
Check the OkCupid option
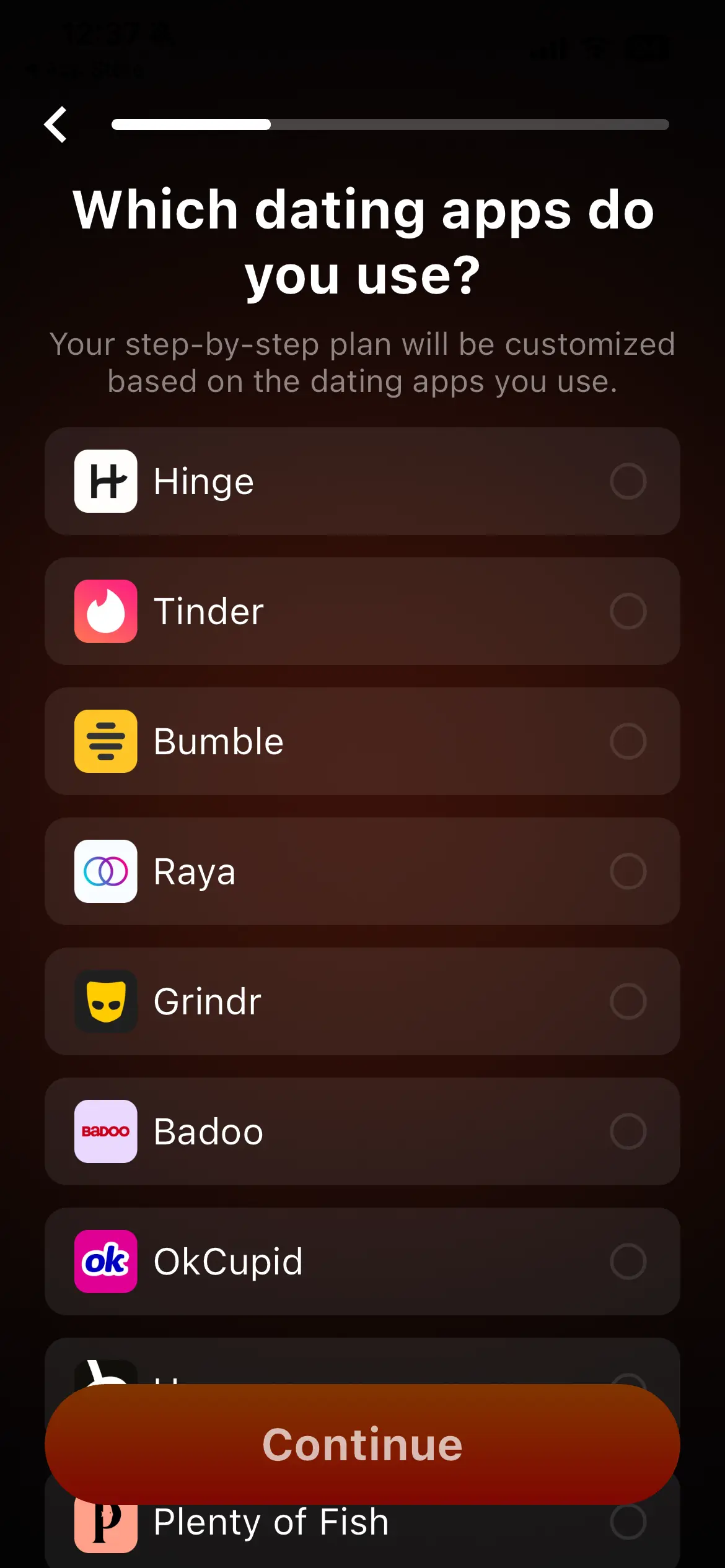click(x=362, y=1261)
